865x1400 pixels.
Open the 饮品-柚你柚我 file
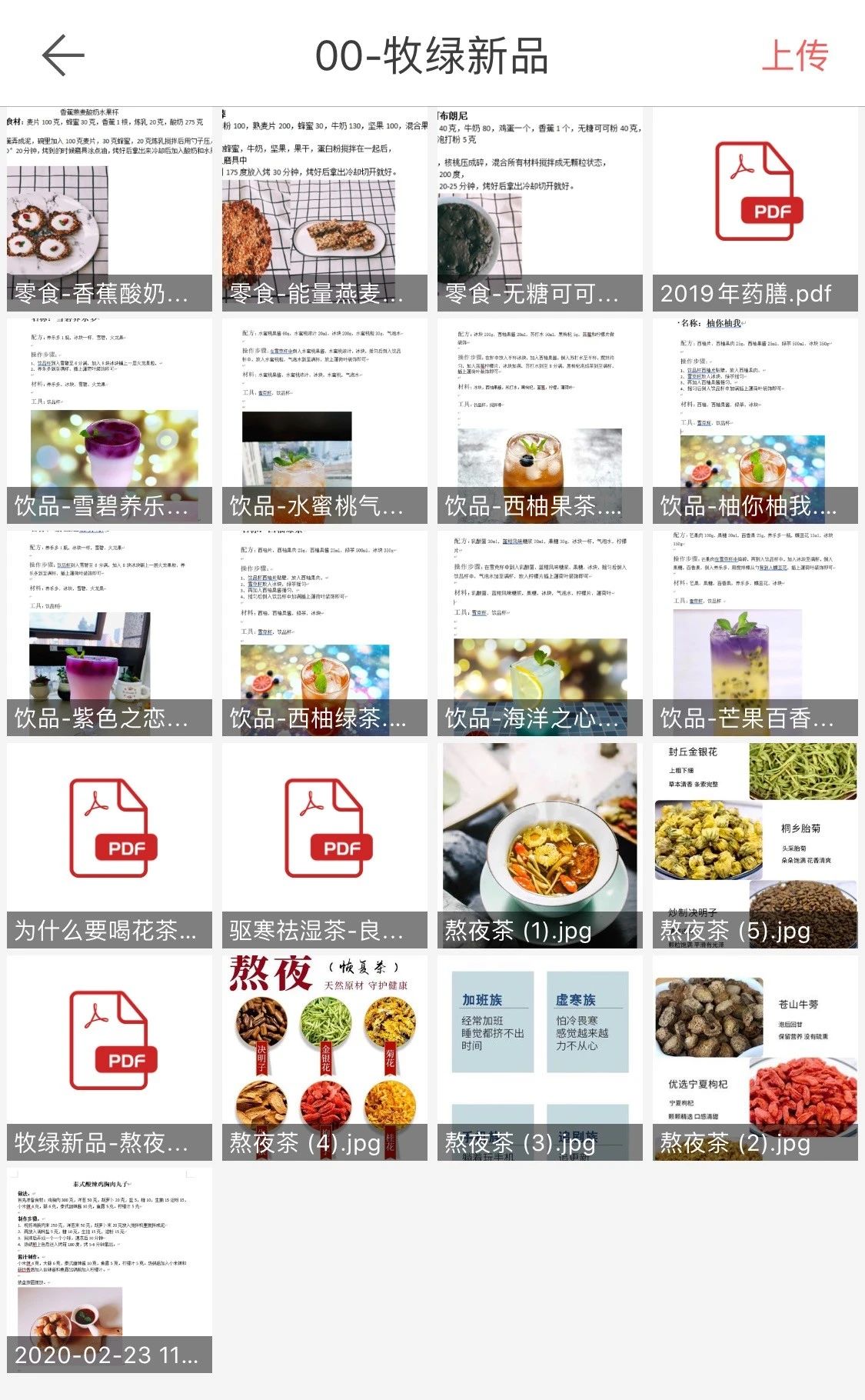coord(755,422)
